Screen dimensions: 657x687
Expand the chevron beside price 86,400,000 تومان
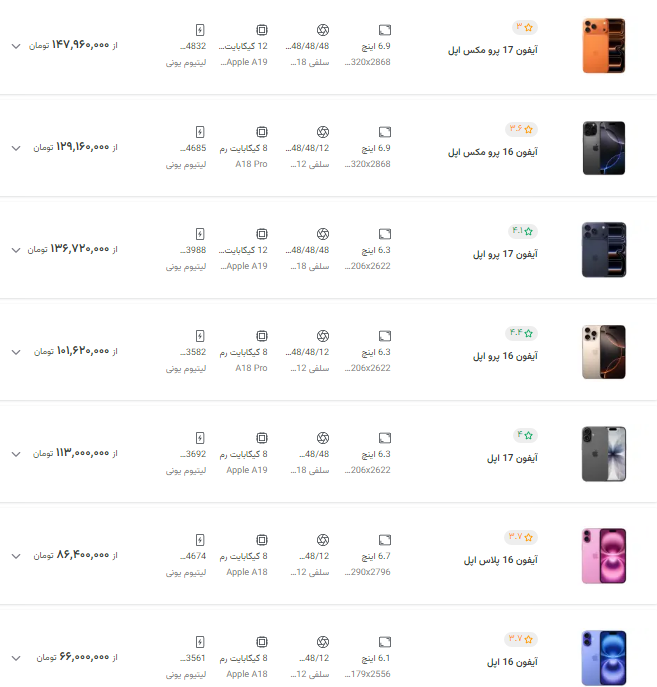click(15, 556)
